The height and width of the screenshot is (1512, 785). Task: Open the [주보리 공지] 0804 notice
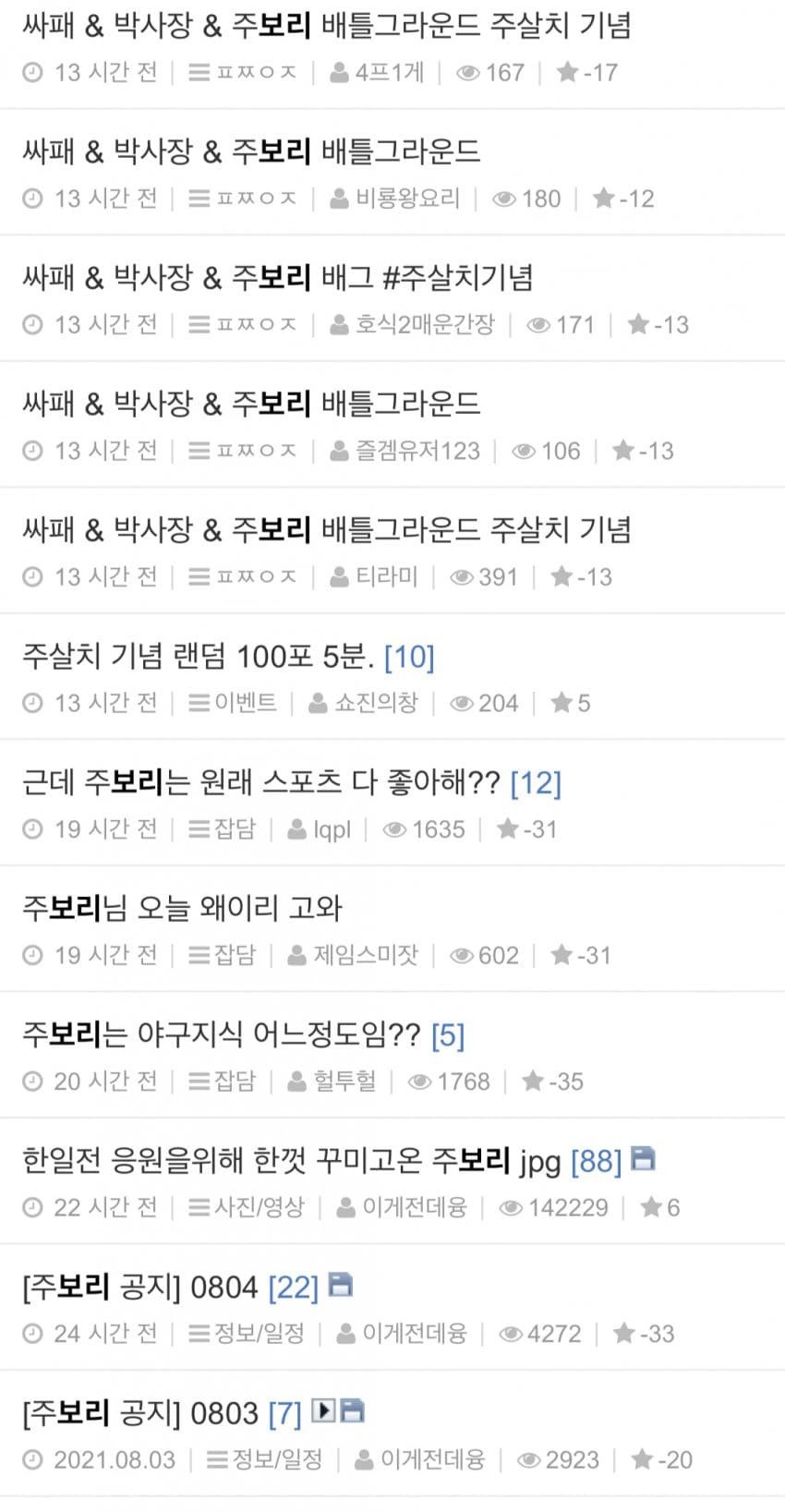pos(140,1287)
